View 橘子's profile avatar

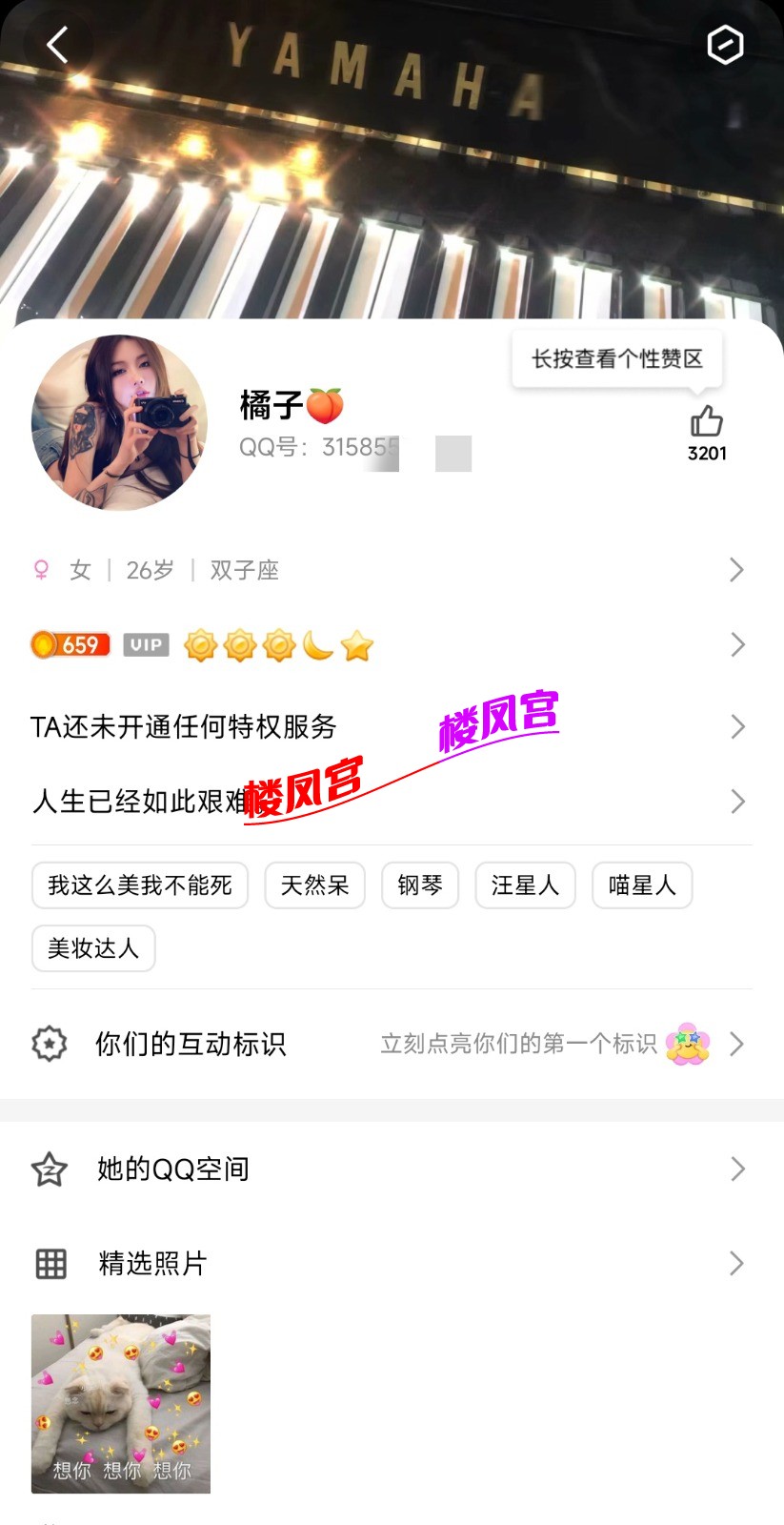119,422
